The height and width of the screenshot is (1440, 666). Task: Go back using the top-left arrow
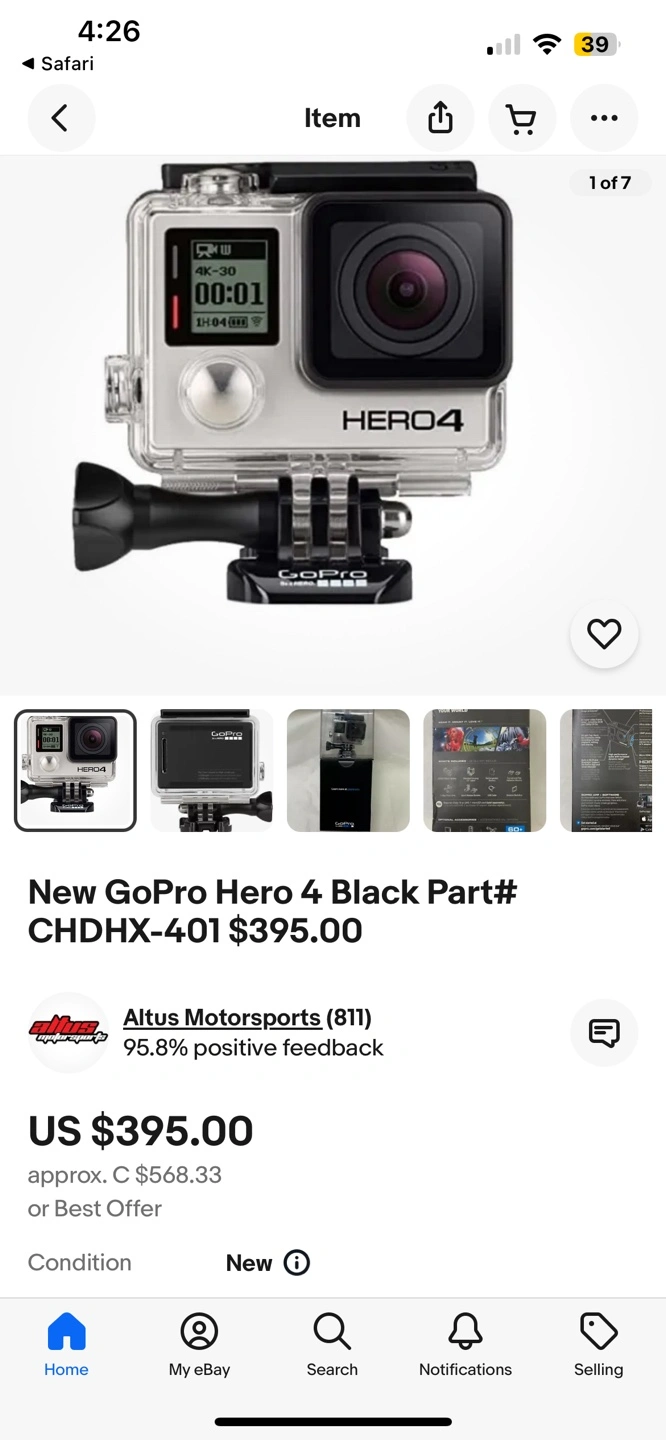pyautogui.click(x=61, y=118)
